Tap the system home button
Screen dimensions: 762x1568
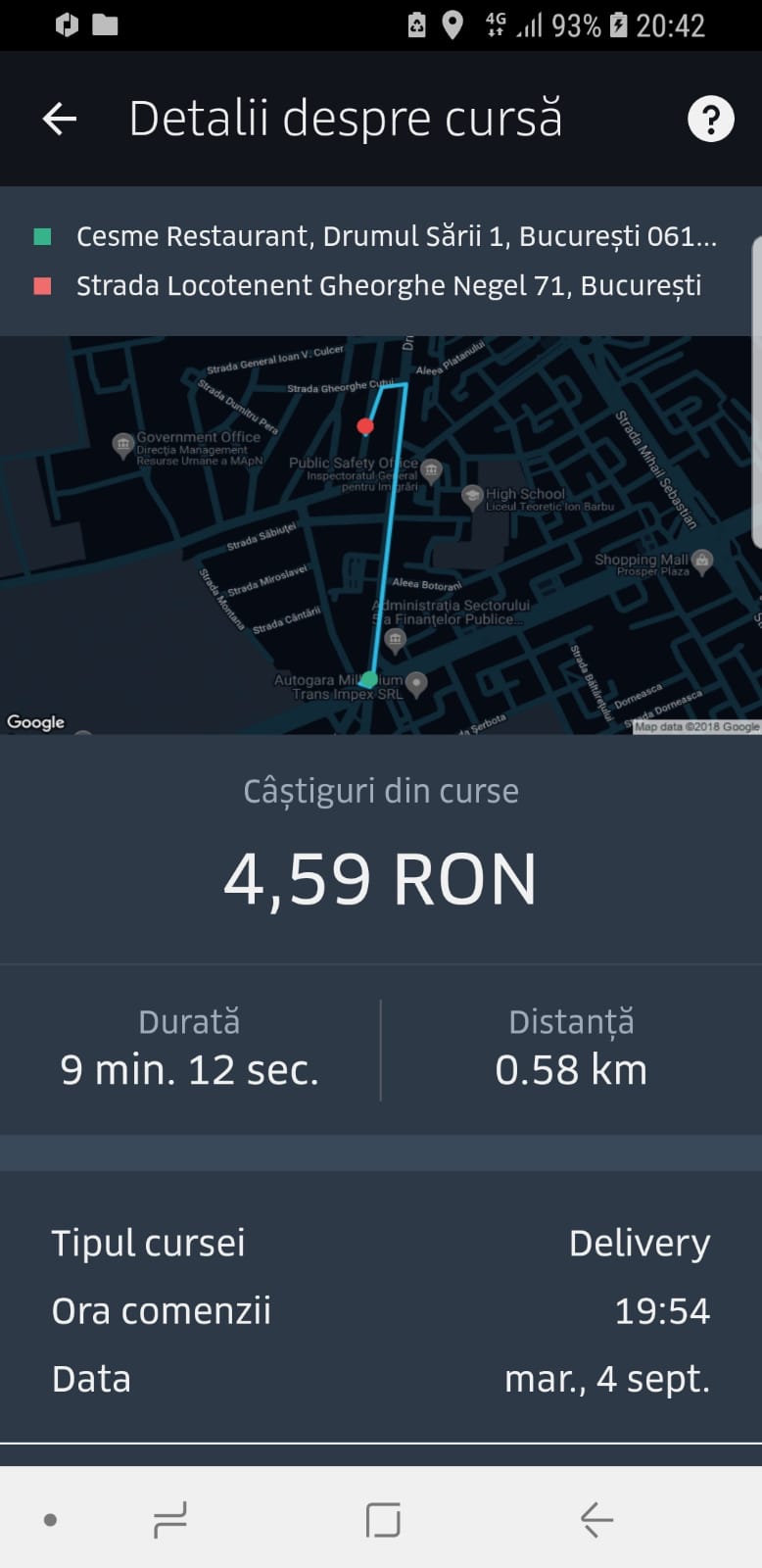[x=382, y=1520]
